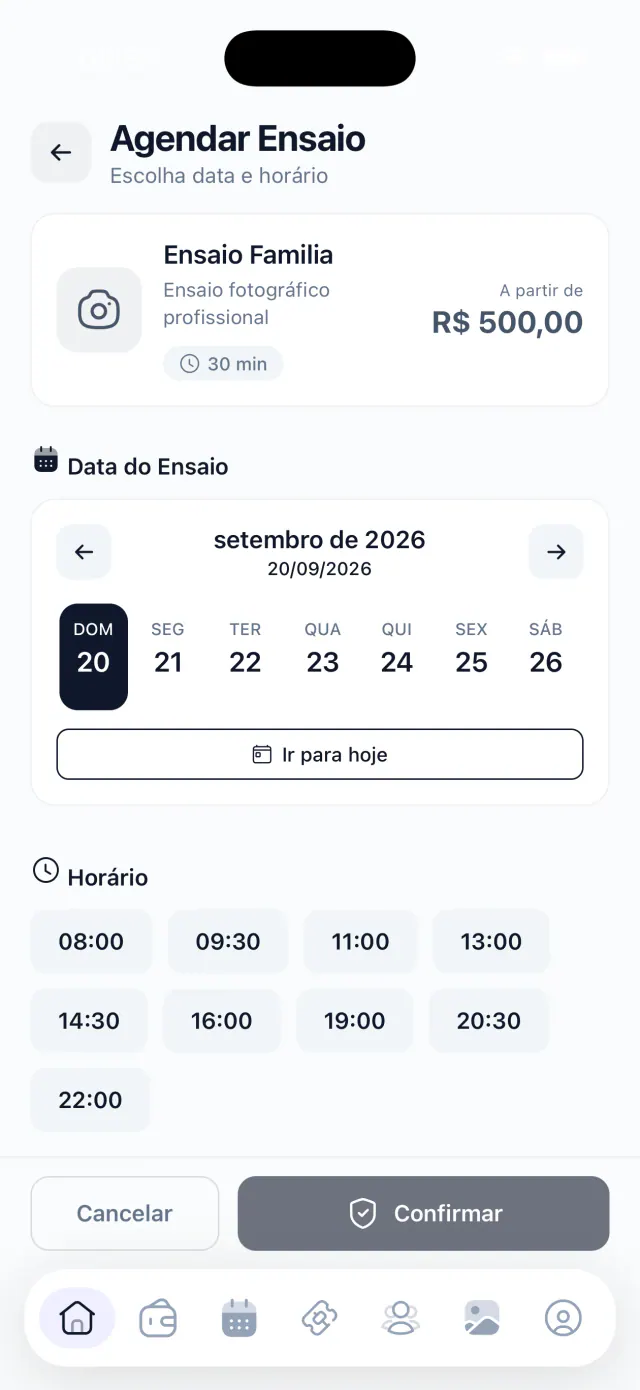The height and width of the screenshot is (1390, 640).
Task: Confirm the appointment
Action: (x=423, y=1213)
